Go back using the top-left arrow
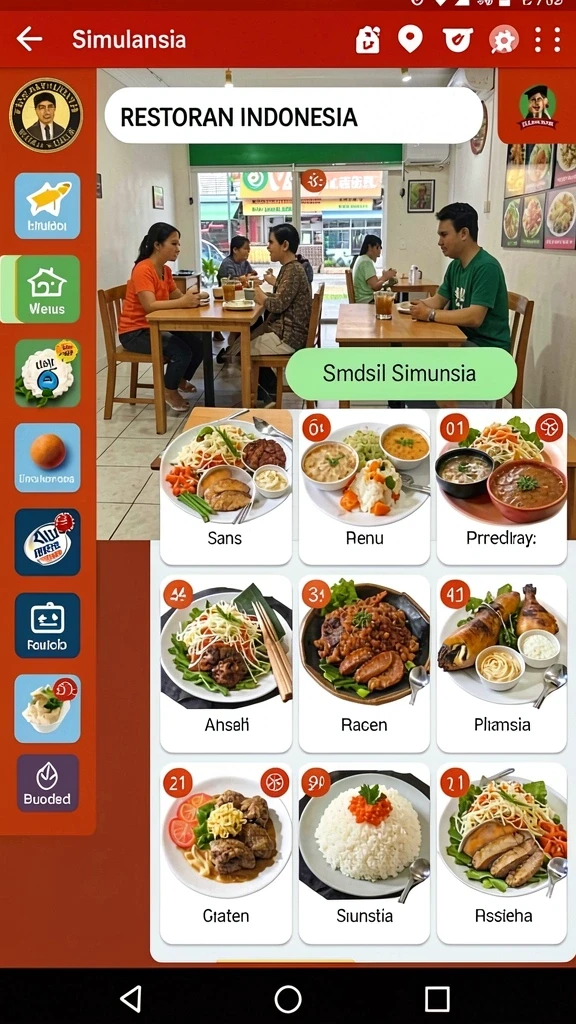The width and height of the screenshot is (576, 1024). [29, 39]
